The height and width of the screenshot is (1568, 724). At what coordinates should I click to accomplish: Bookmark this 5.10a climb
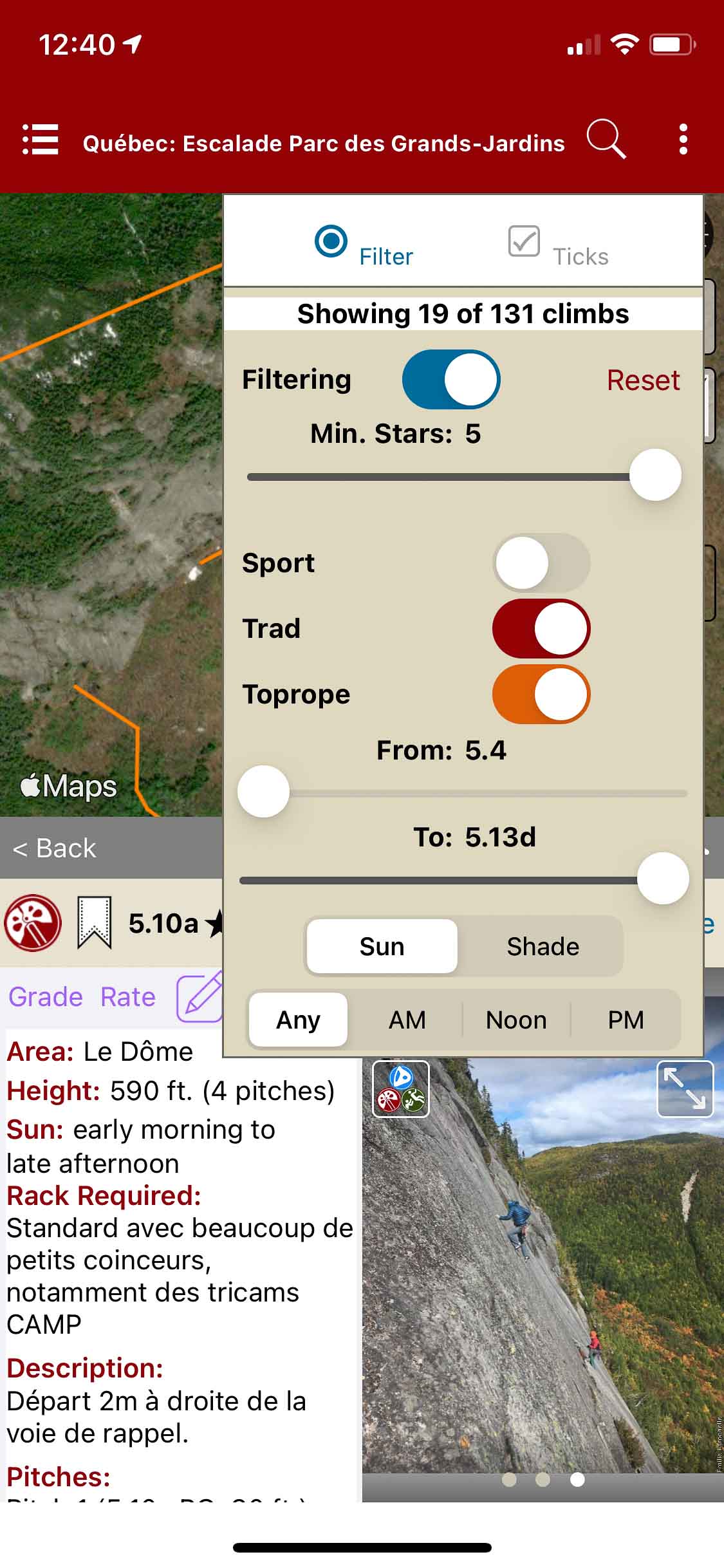tap(95, 922)
